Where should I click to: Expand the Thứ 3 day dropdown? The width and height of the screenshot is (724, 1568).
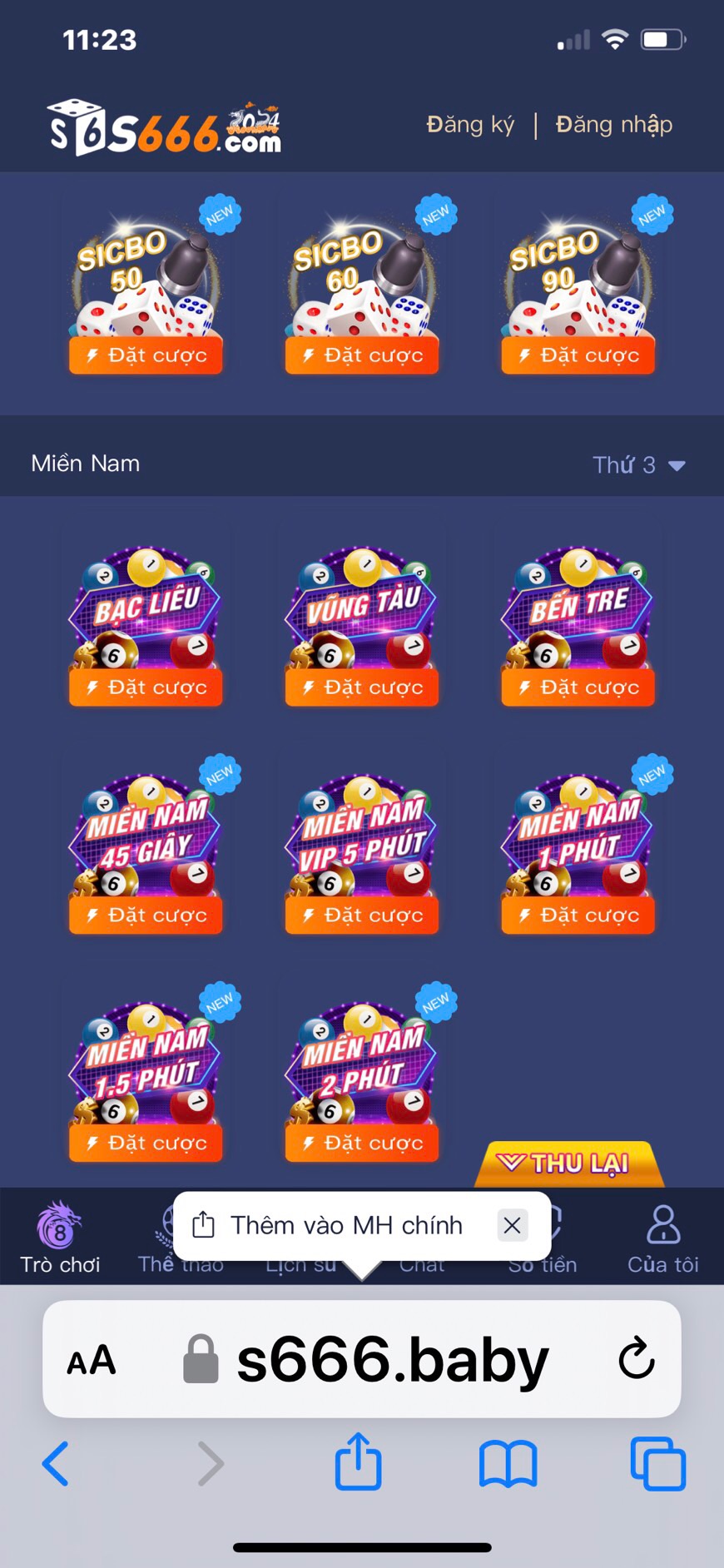coord(638,464)
